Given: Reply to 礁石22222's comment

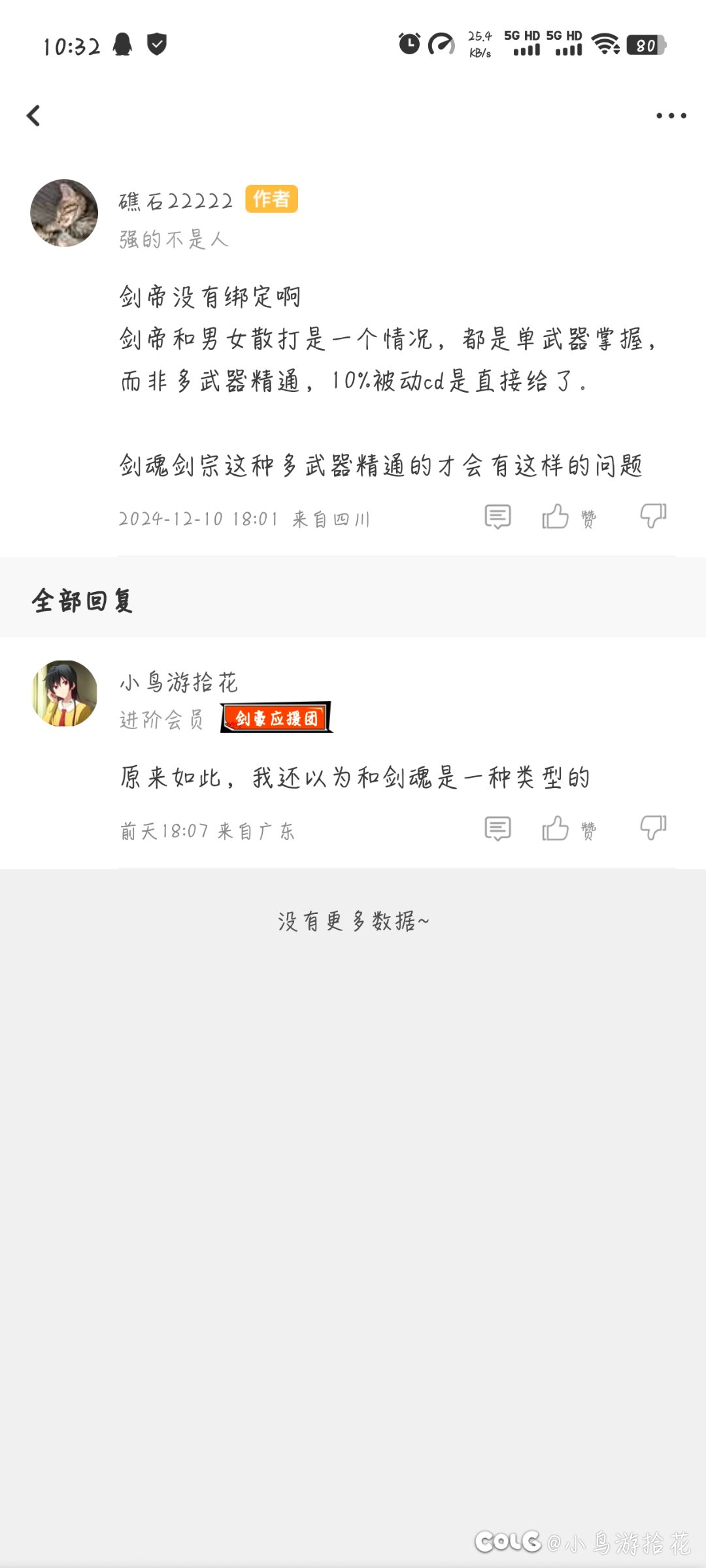Looking at the screenshot, I should (x=497, y=517).
